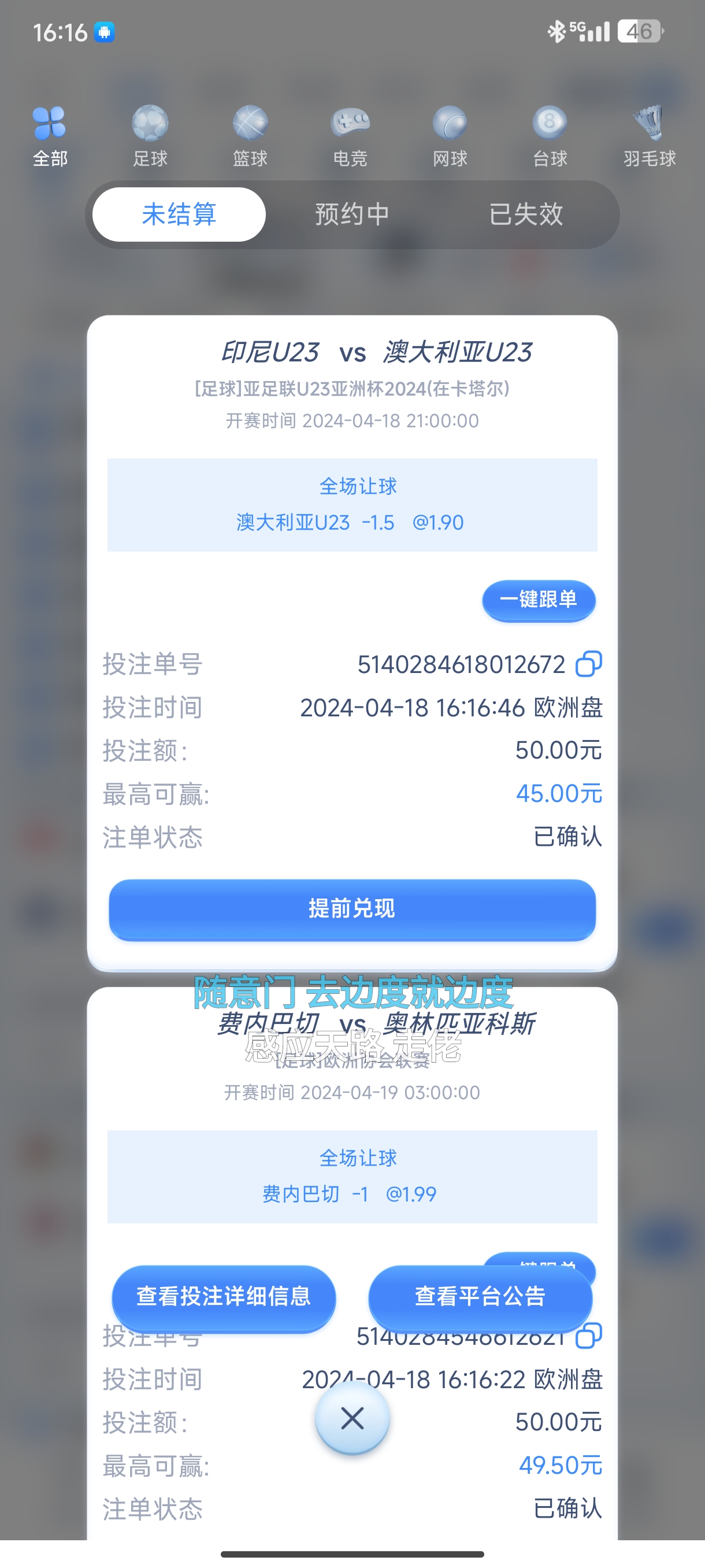Switch to the 足球 category
705x1568 pixels.
(150, 136)
